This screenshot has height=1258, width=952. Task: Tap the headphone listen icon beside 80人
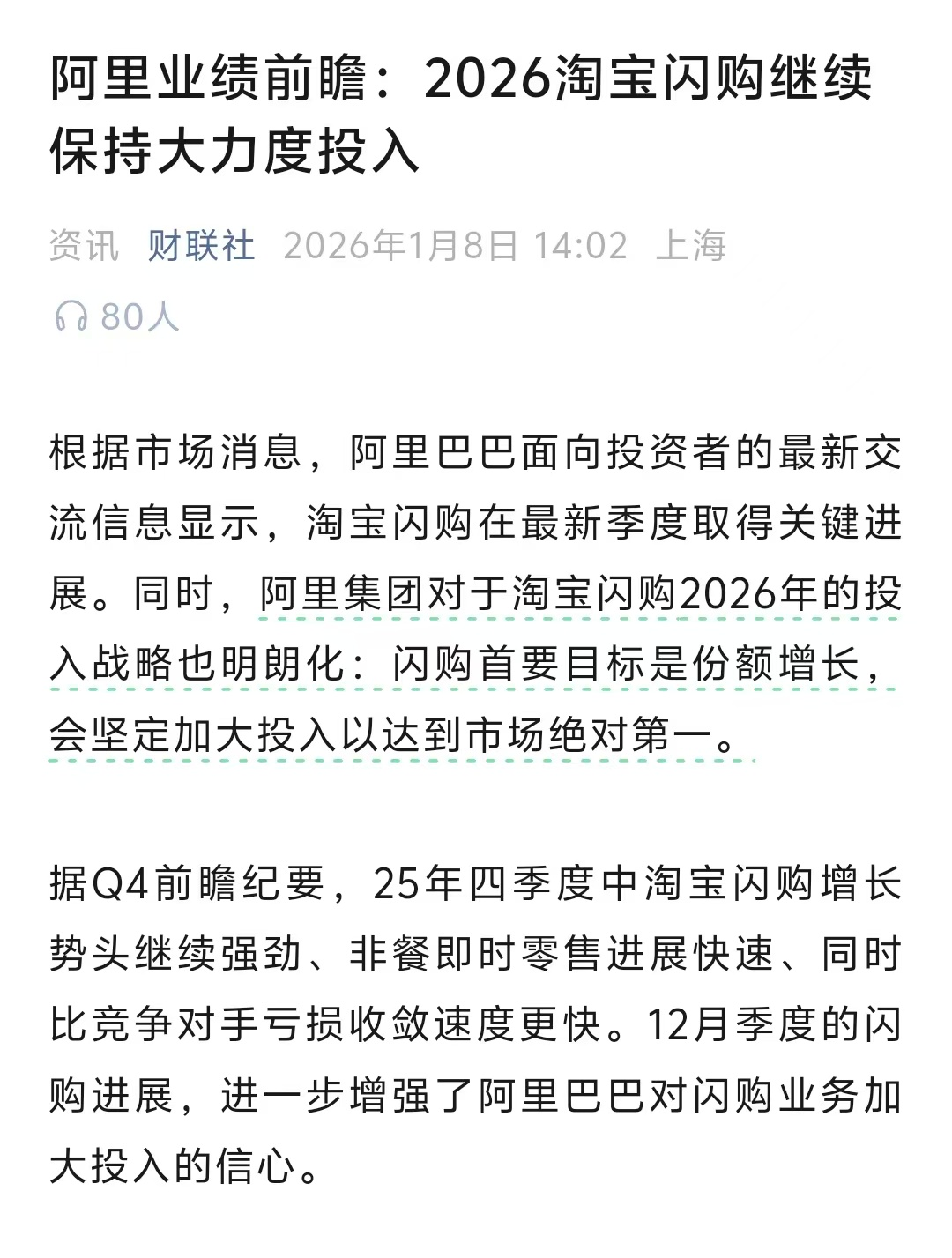pos(71,316)
